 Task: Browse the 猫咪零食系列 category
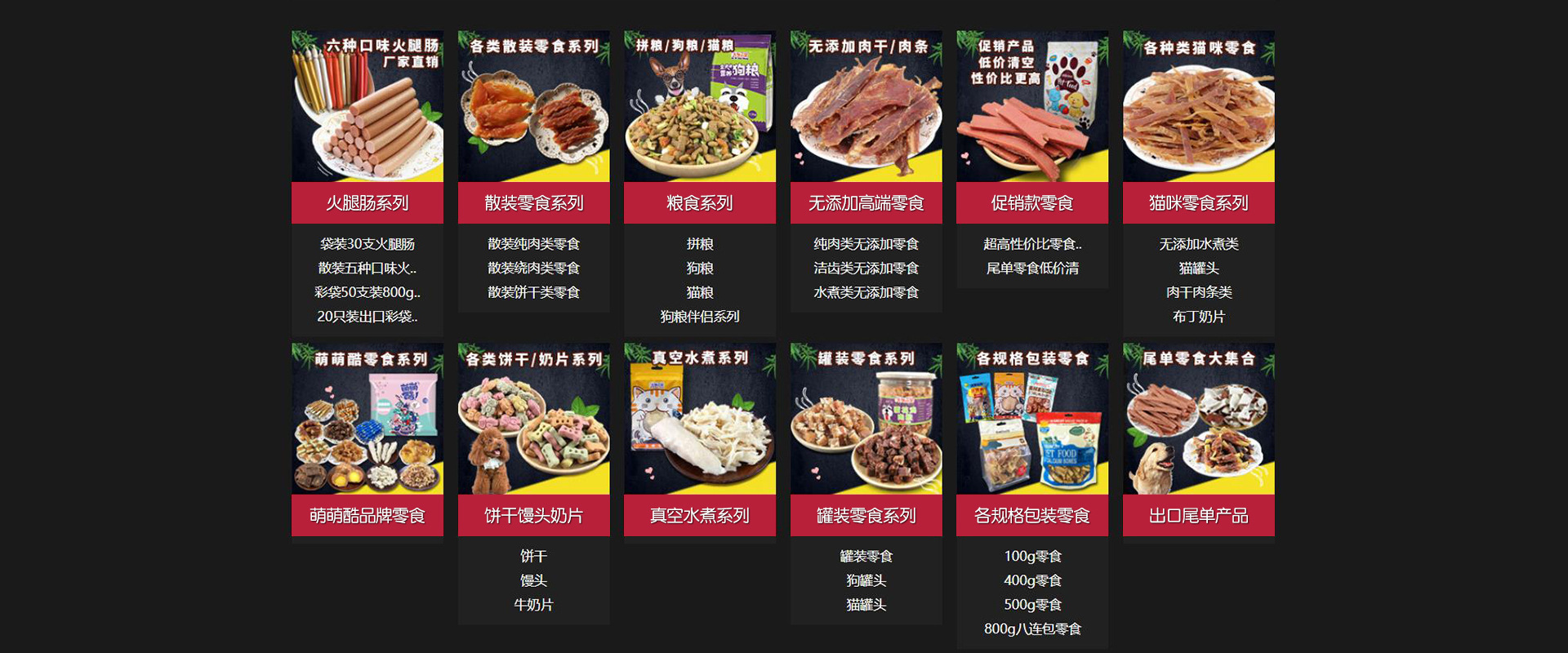[1198, 202]
